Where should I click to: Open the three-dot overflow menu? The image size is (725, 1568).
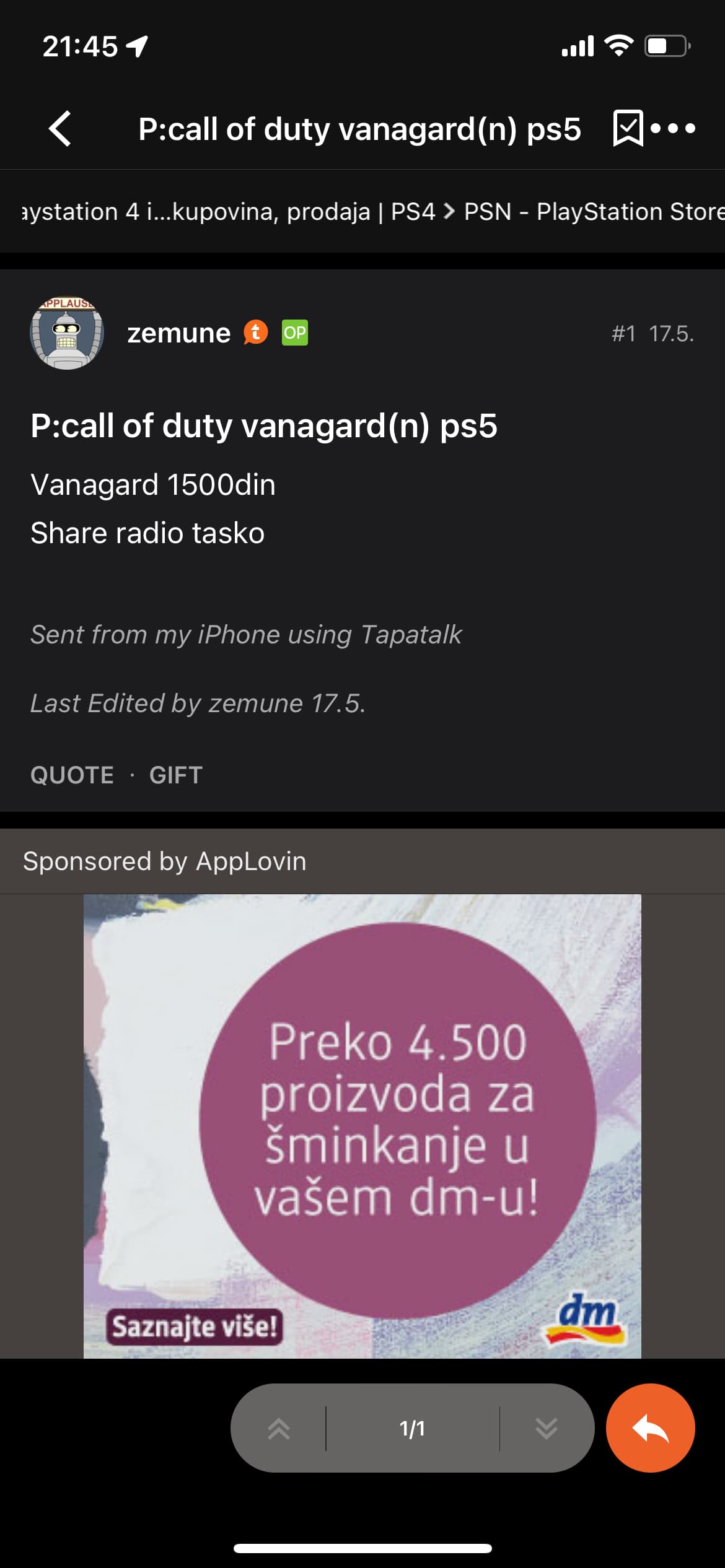(674, 129)
